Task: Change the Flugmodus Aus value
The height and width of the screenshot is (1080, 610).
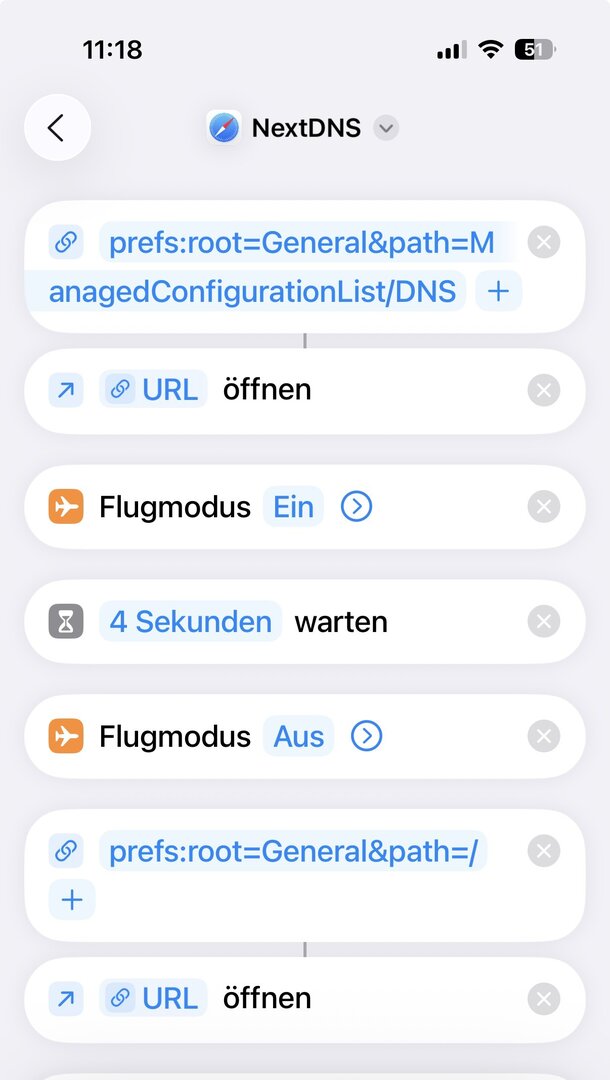Action: pos(299,737)
